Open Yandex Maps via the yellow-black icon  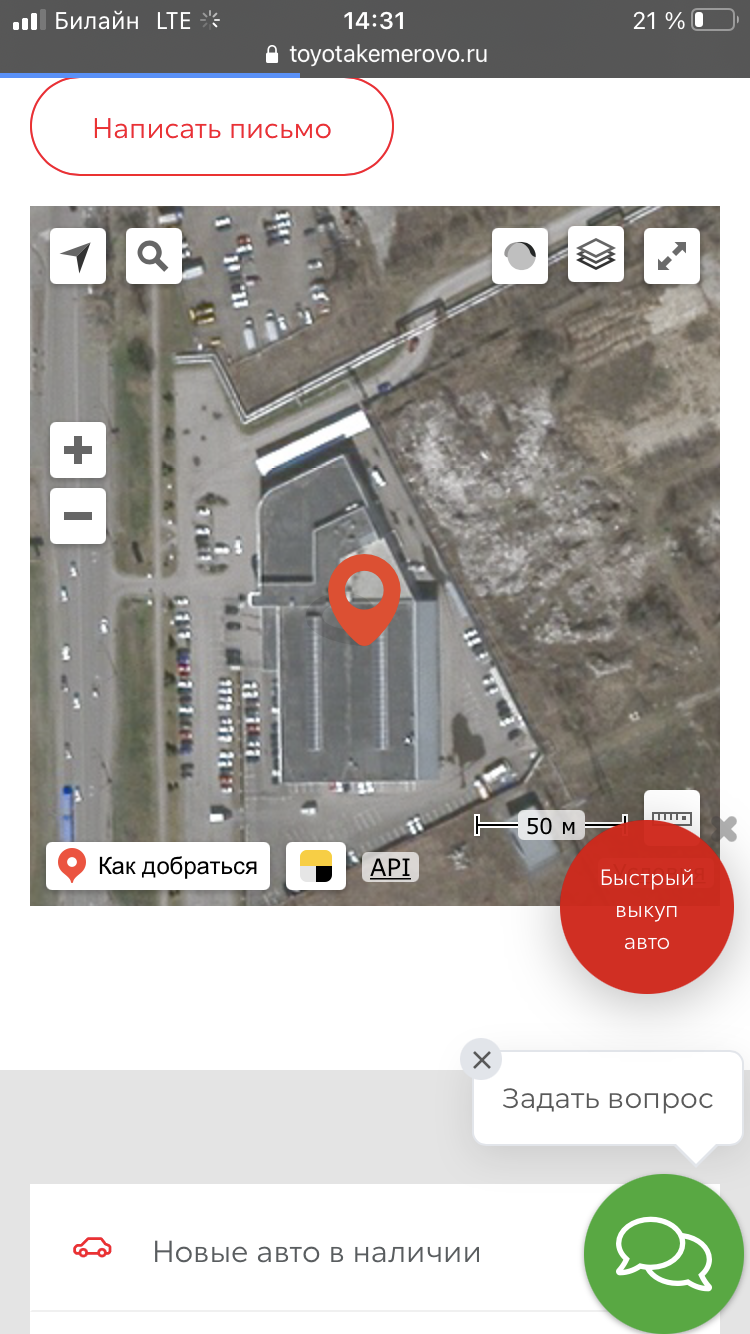click(x=316, y=866)
